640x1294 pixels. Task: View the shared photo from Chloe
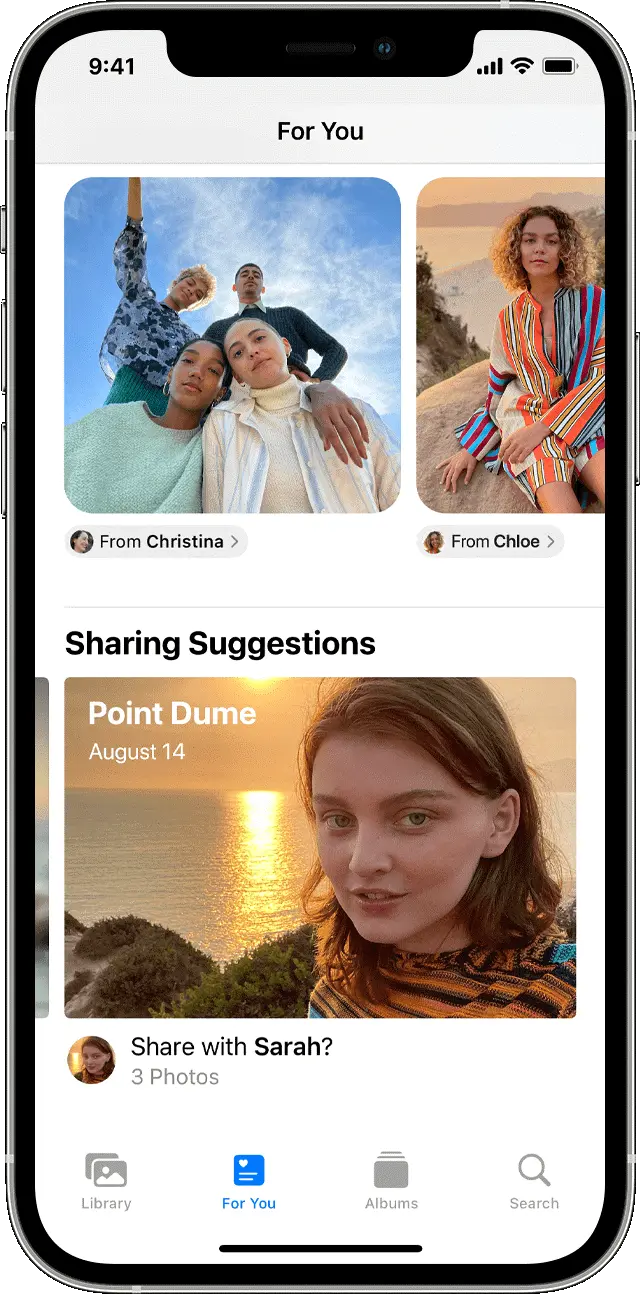[510, 345]
